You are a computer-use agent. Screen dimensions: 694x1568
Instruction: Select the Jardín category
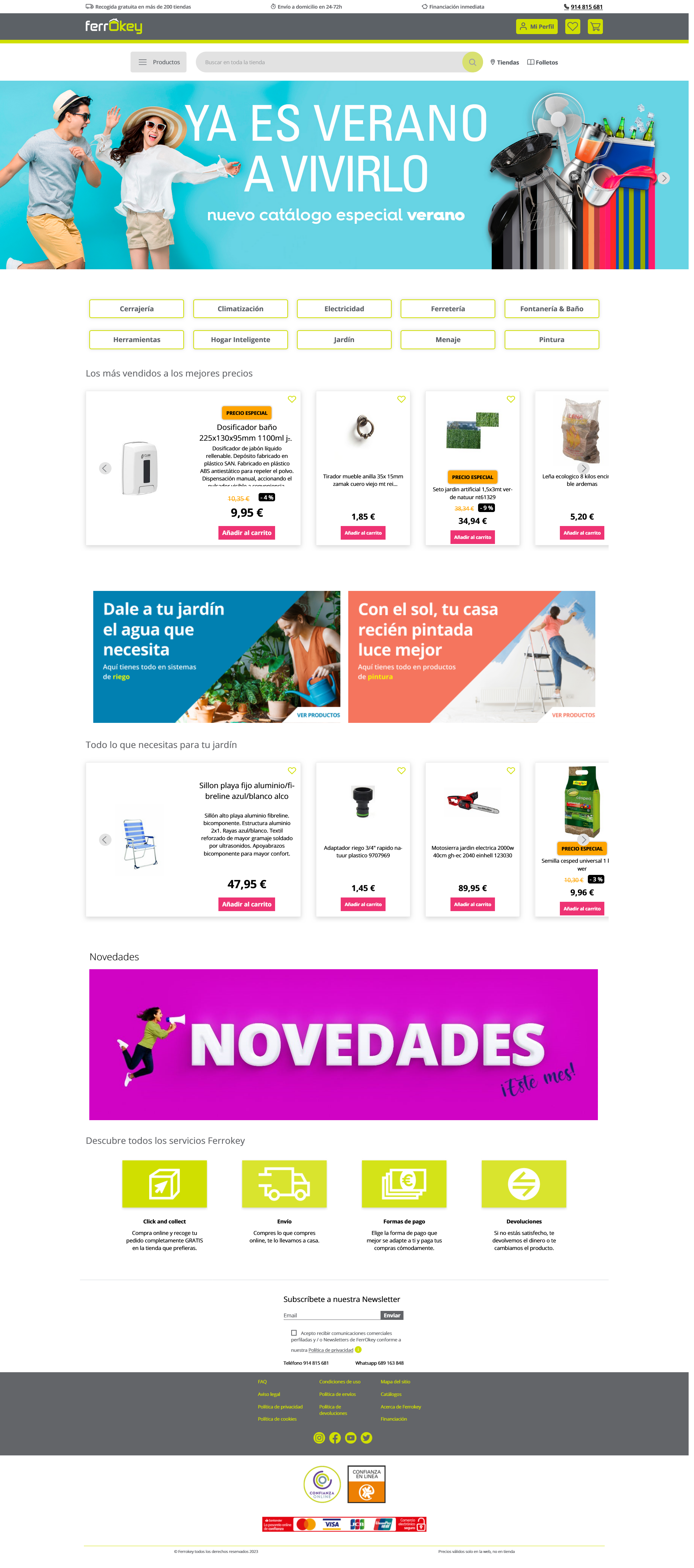click(x=344, y=340)
